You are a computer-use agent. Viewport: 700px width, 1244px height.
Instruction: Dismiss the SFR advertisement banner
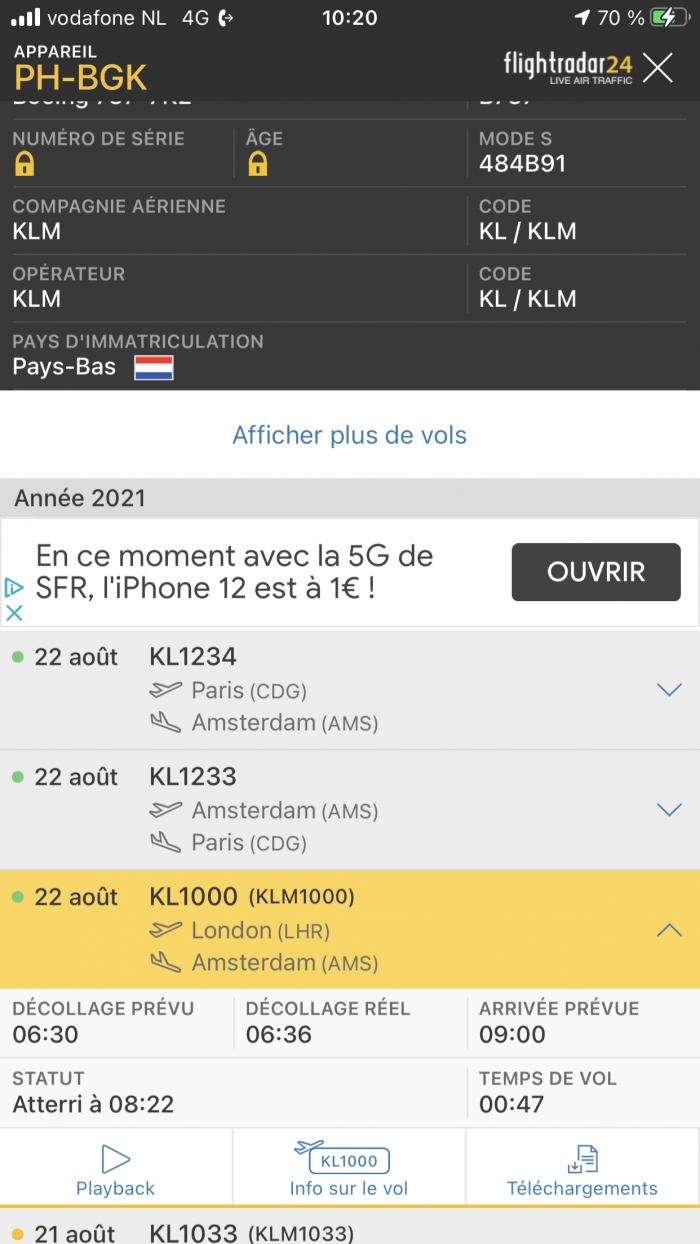14,613
